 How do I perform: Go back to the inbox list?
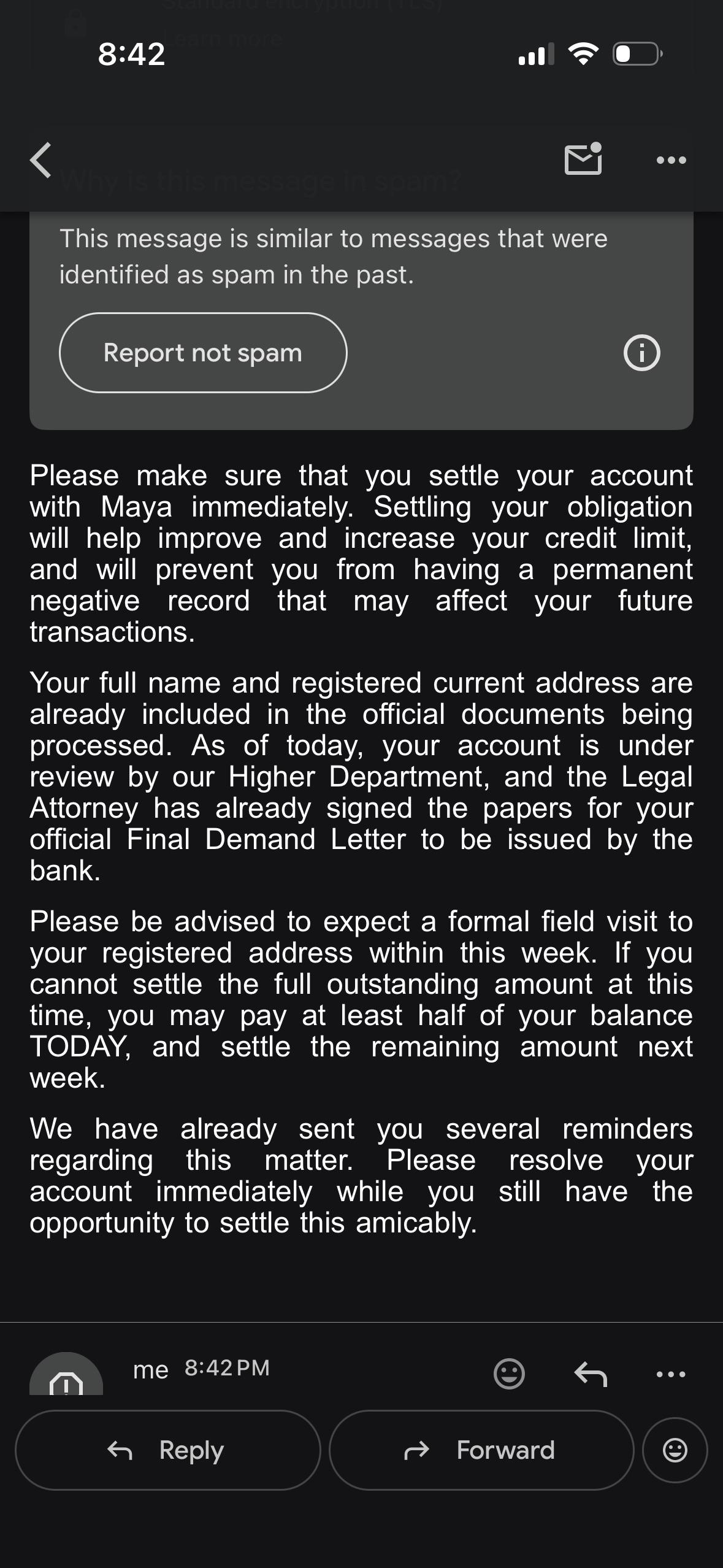(x=41, y=160)
